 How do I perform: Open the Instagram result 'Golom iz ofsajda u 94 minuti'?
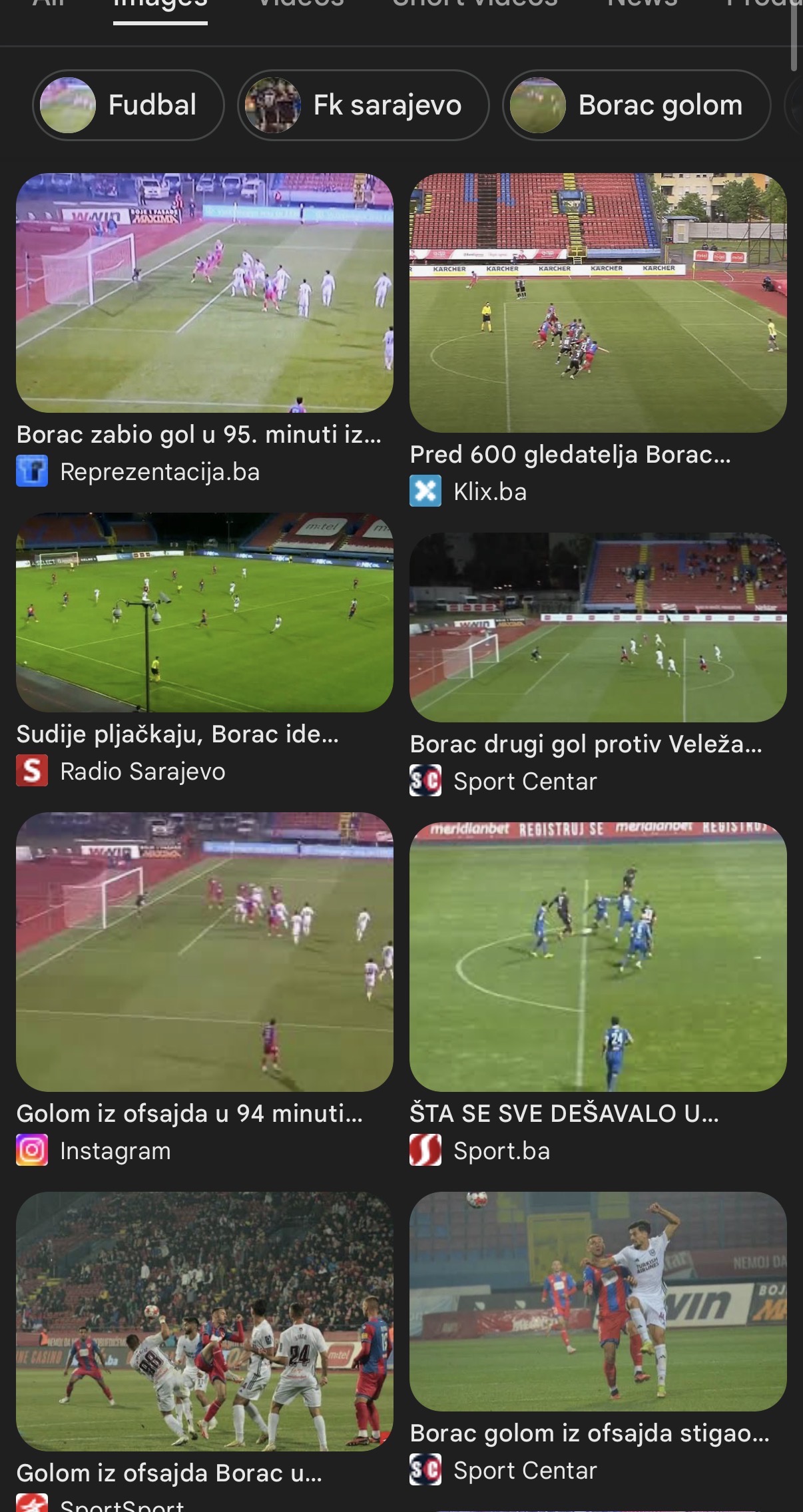coord(204,952)
